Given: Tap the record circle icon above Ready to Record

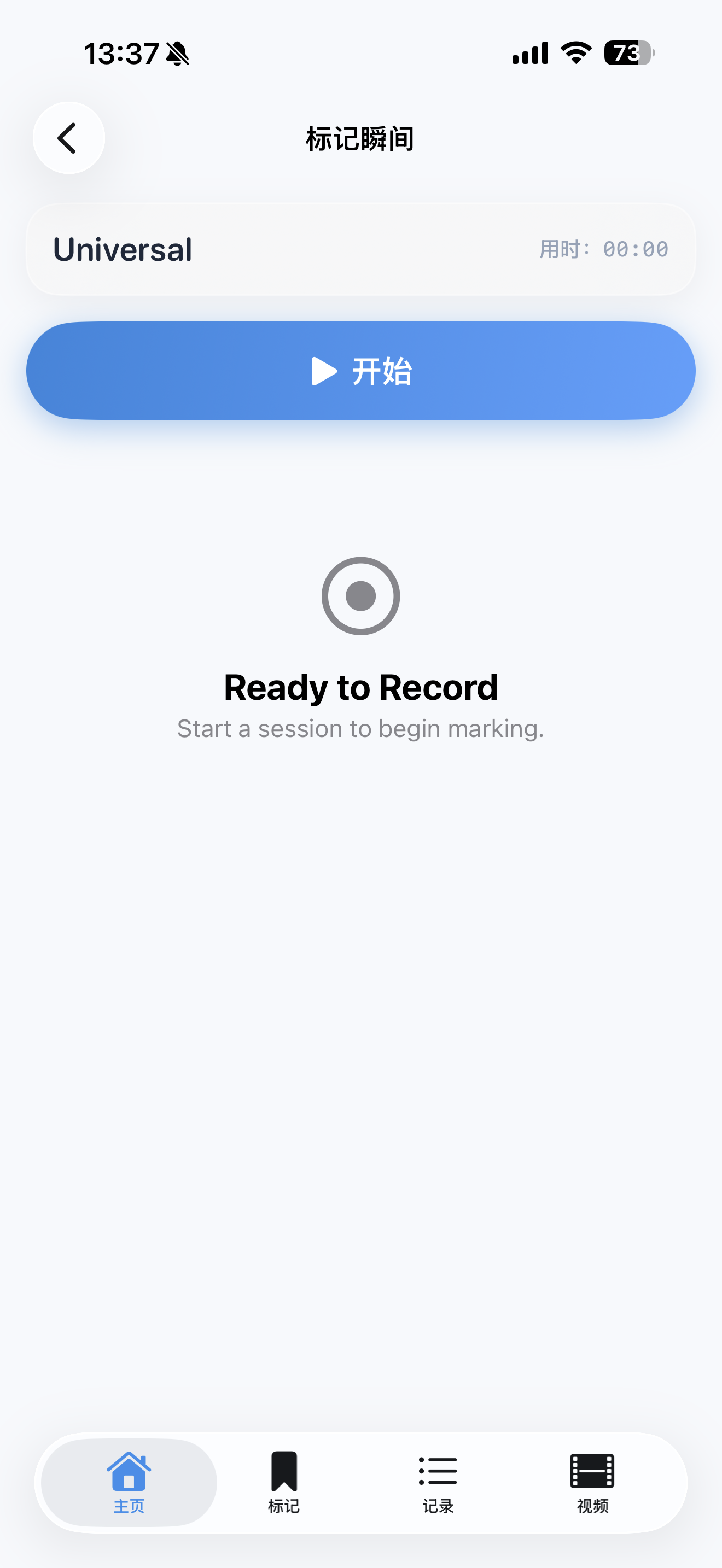Looking at the screenshot, I should [360, 596].
